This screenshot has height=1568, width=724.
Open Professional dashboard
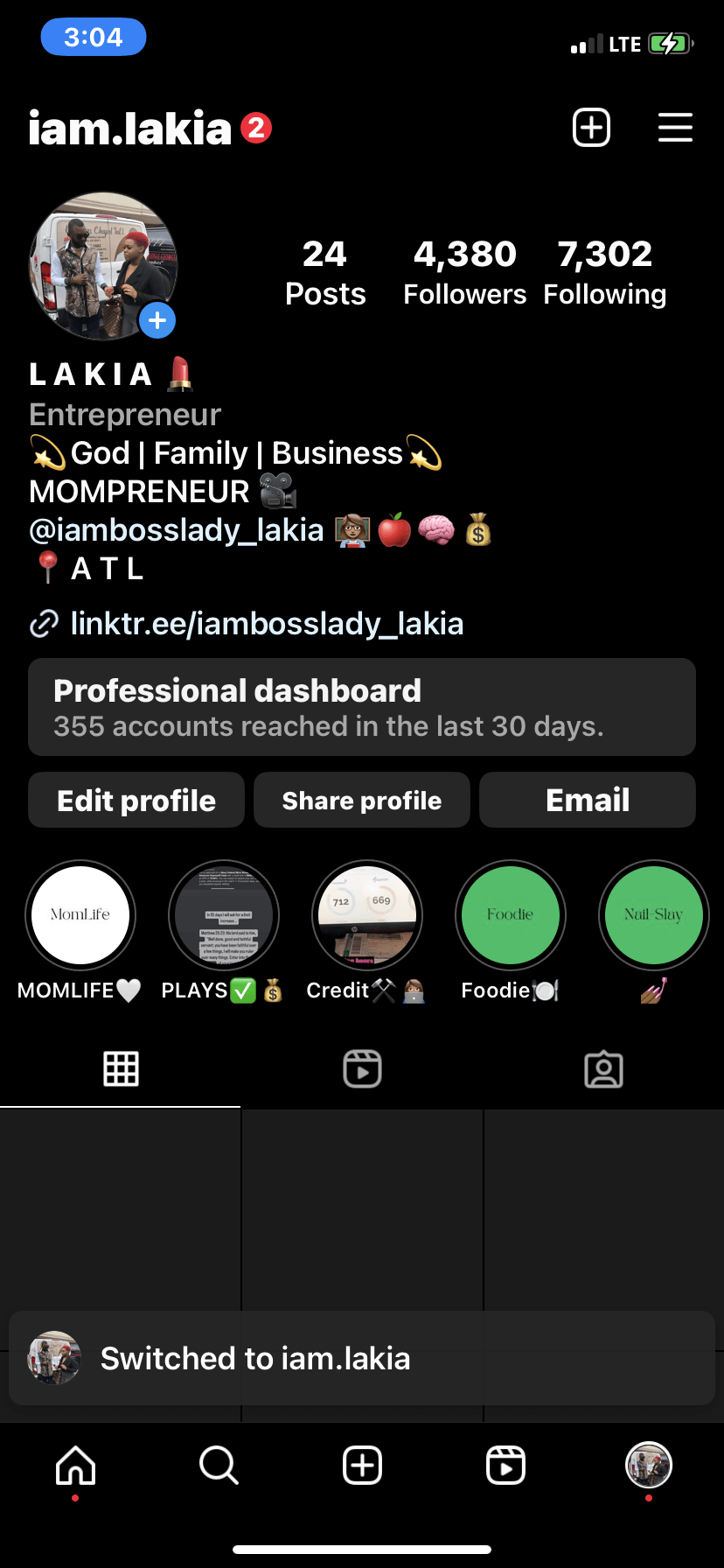tap(362, 707)
